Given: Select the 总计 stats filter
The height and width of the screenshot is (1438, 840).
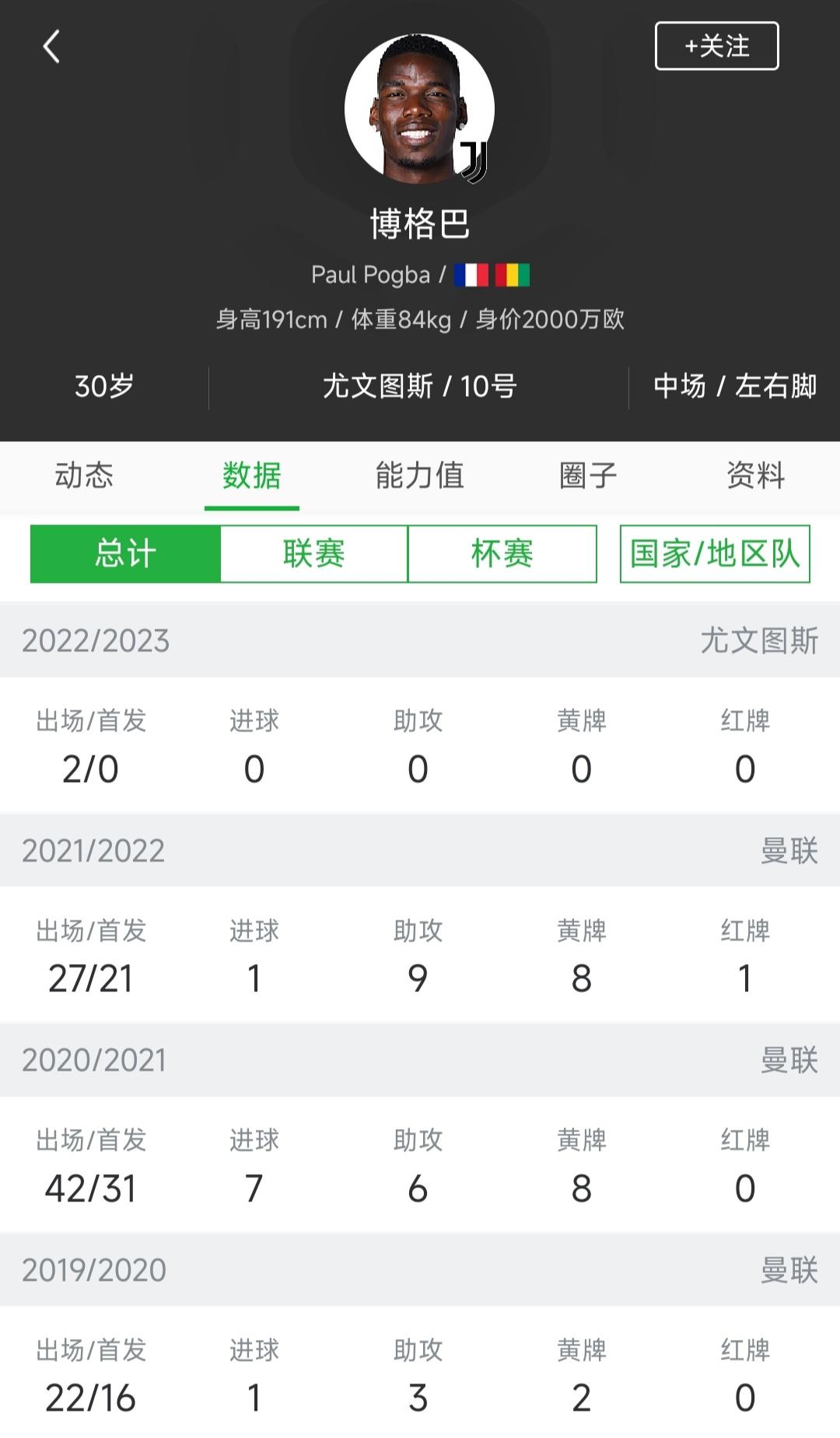Looking at the screenshot, I should pyautogui.click(x=125, y=554).
